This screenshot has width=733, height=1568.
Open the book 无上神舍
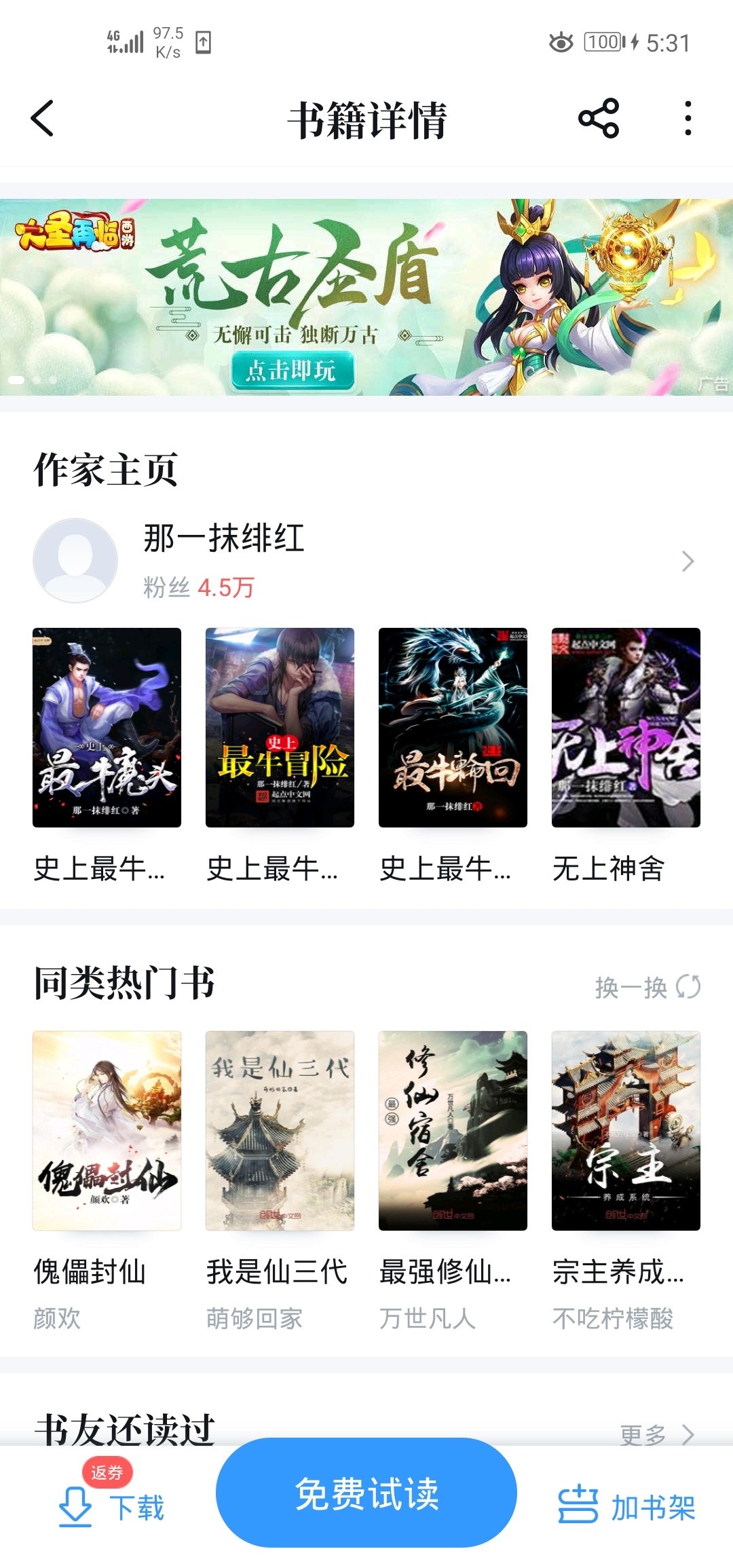(x=626, y=728)
